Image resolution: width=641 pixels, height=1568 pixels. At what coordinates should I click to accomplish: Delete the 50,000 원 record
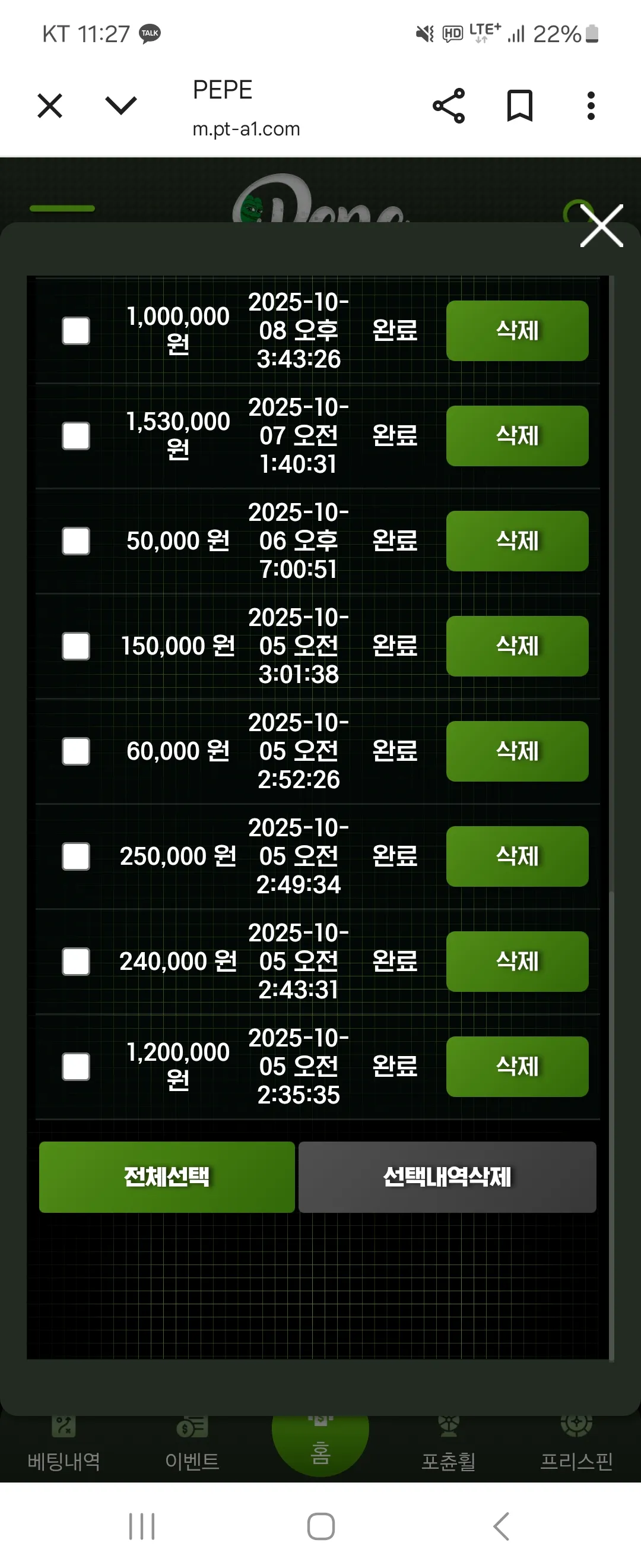[x=517, y=541]
